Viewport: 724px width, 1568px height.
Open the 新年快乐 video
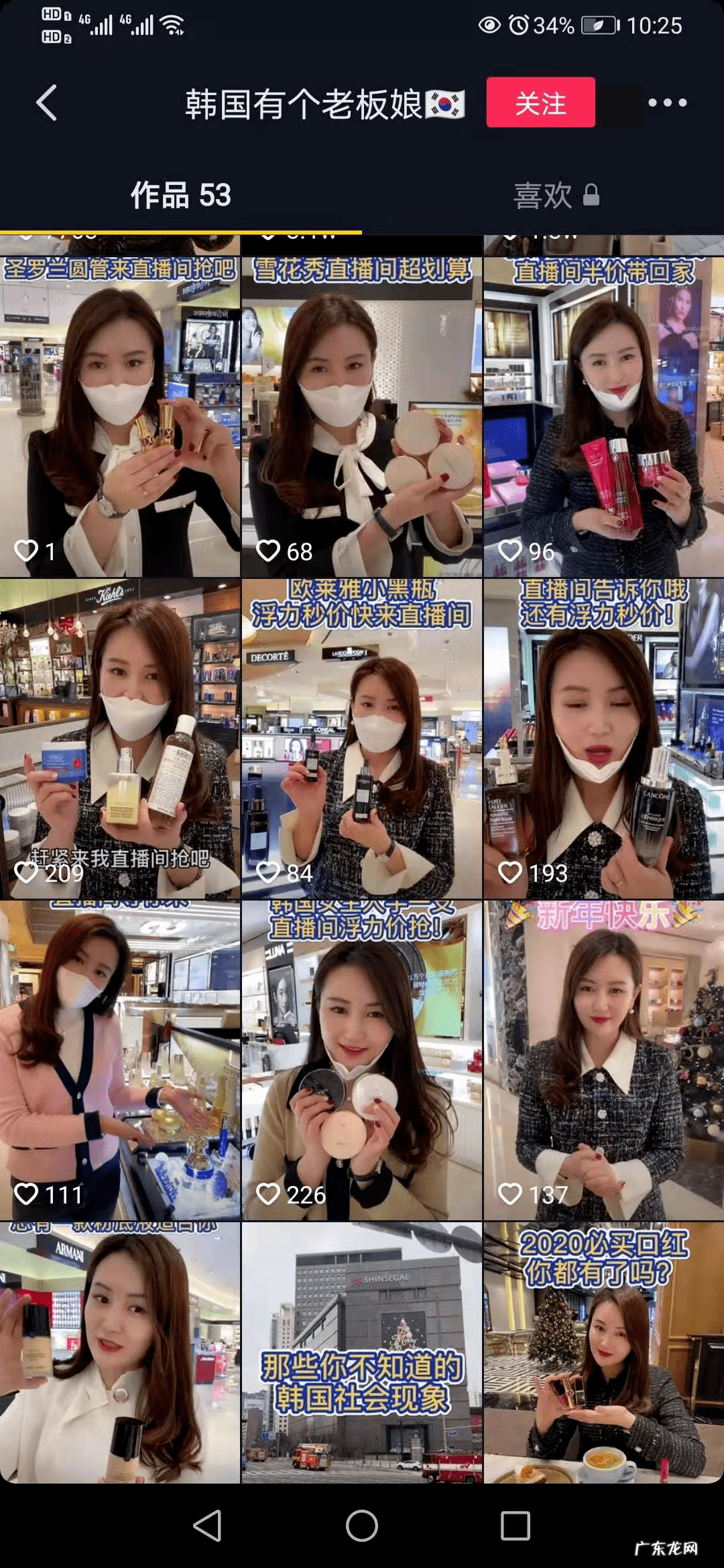click(x=603, y=1059)
